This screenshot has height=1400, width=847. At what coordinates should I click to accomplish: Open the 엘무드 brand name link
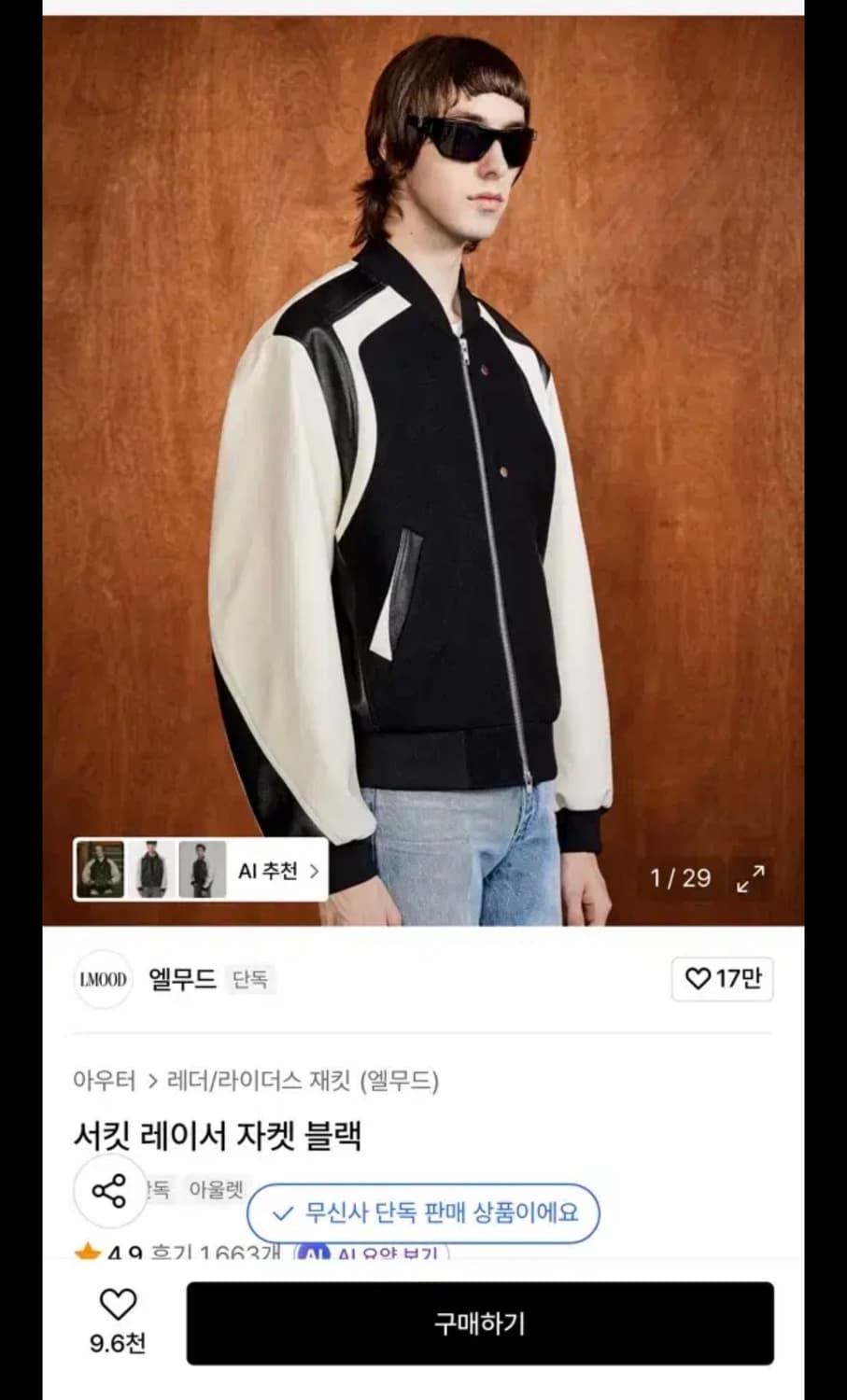(182, 978)
